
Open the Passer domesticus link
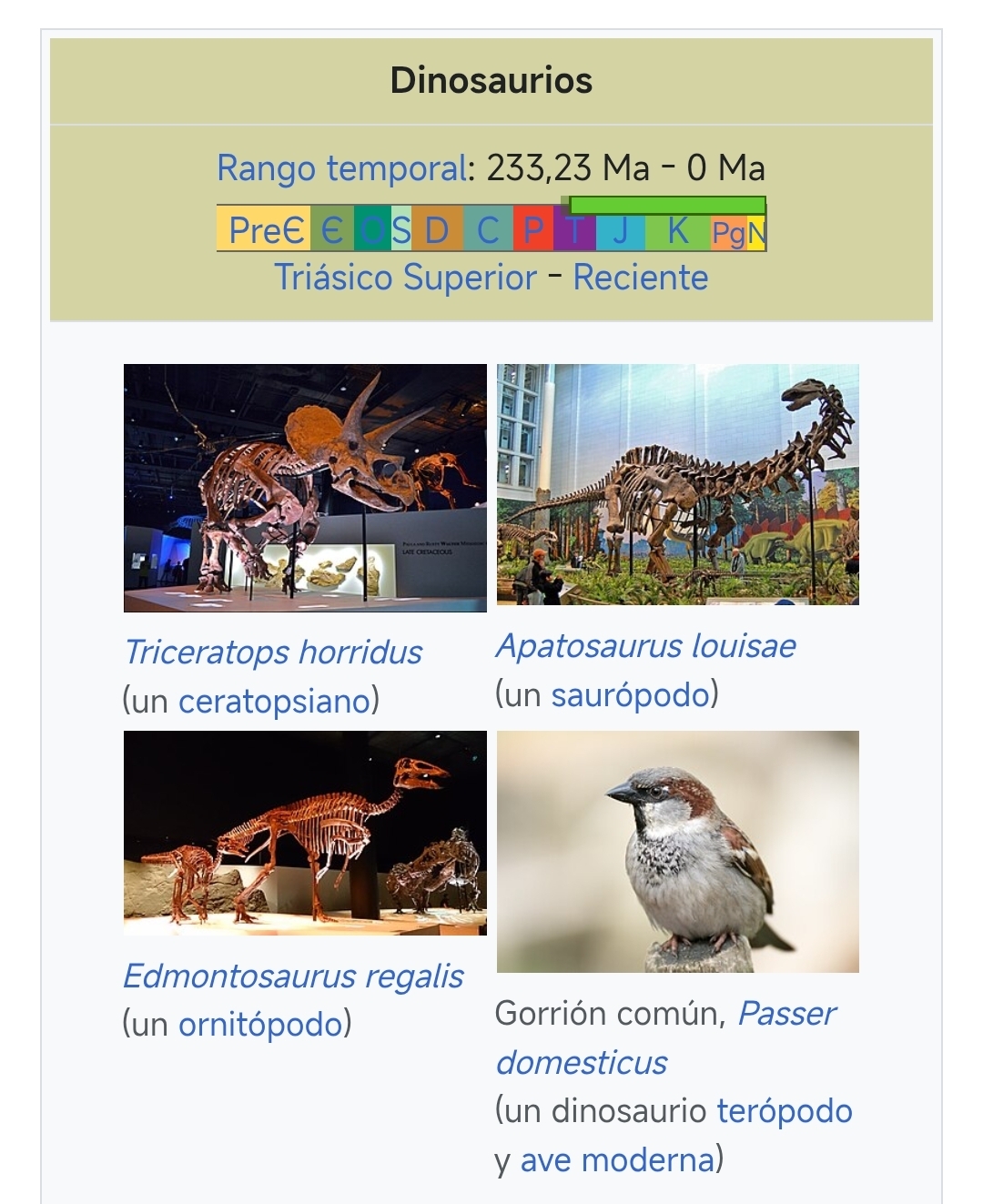pyautogui.click(x=786, y=1014)
